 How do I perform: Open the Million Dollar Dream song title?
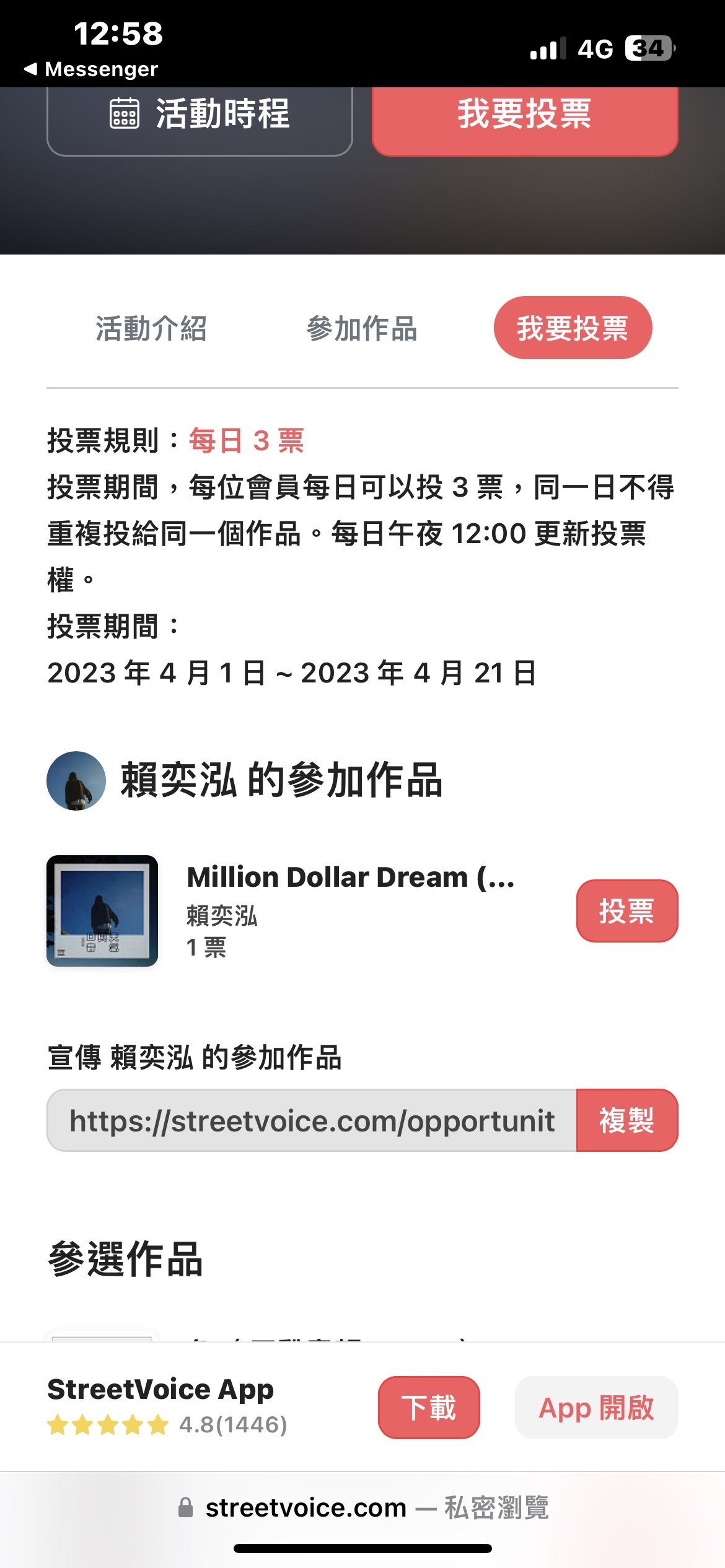(x=351, y=878)
